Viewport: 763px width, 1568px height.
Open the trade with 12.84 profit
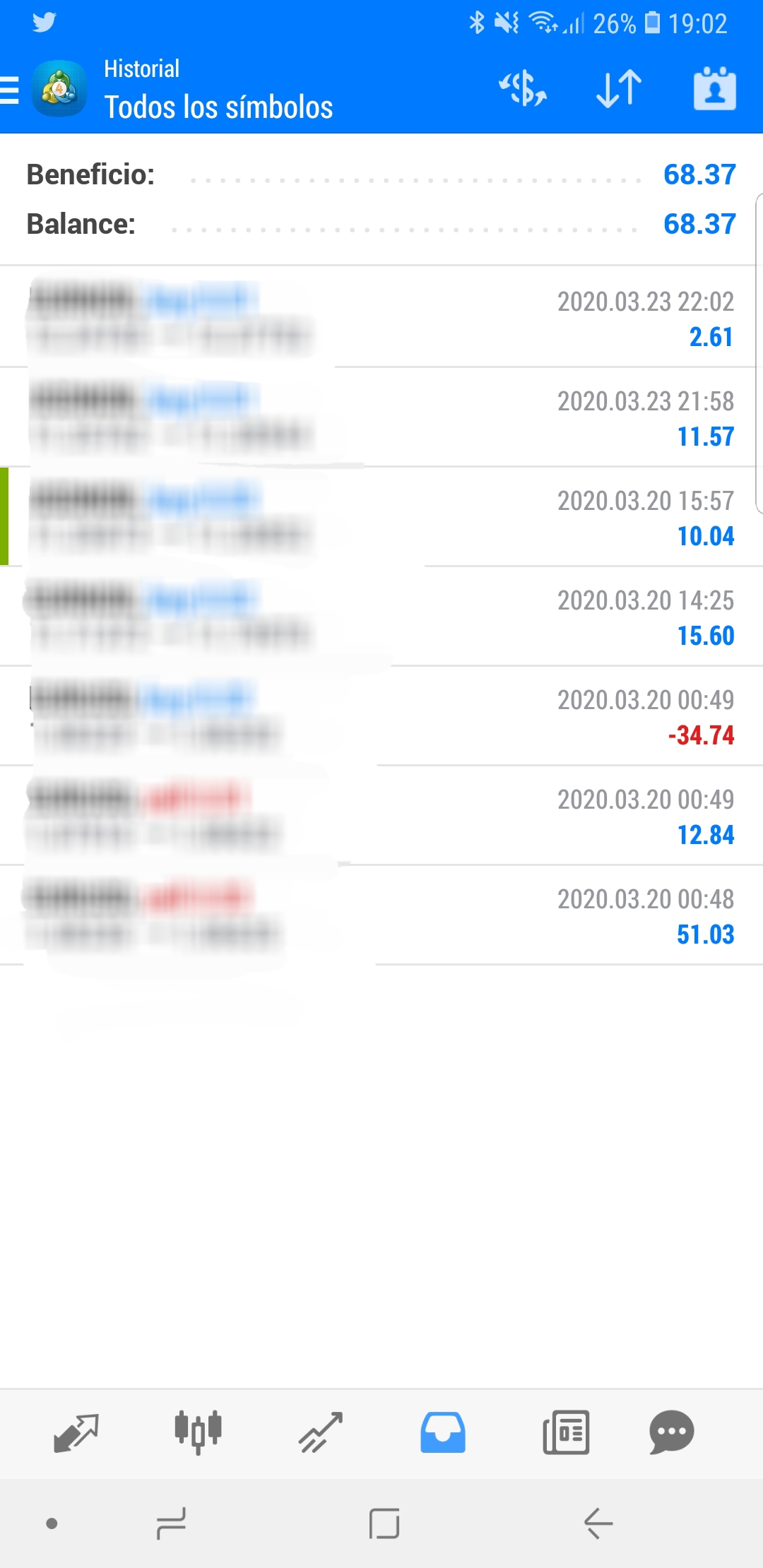coord(381,816)
